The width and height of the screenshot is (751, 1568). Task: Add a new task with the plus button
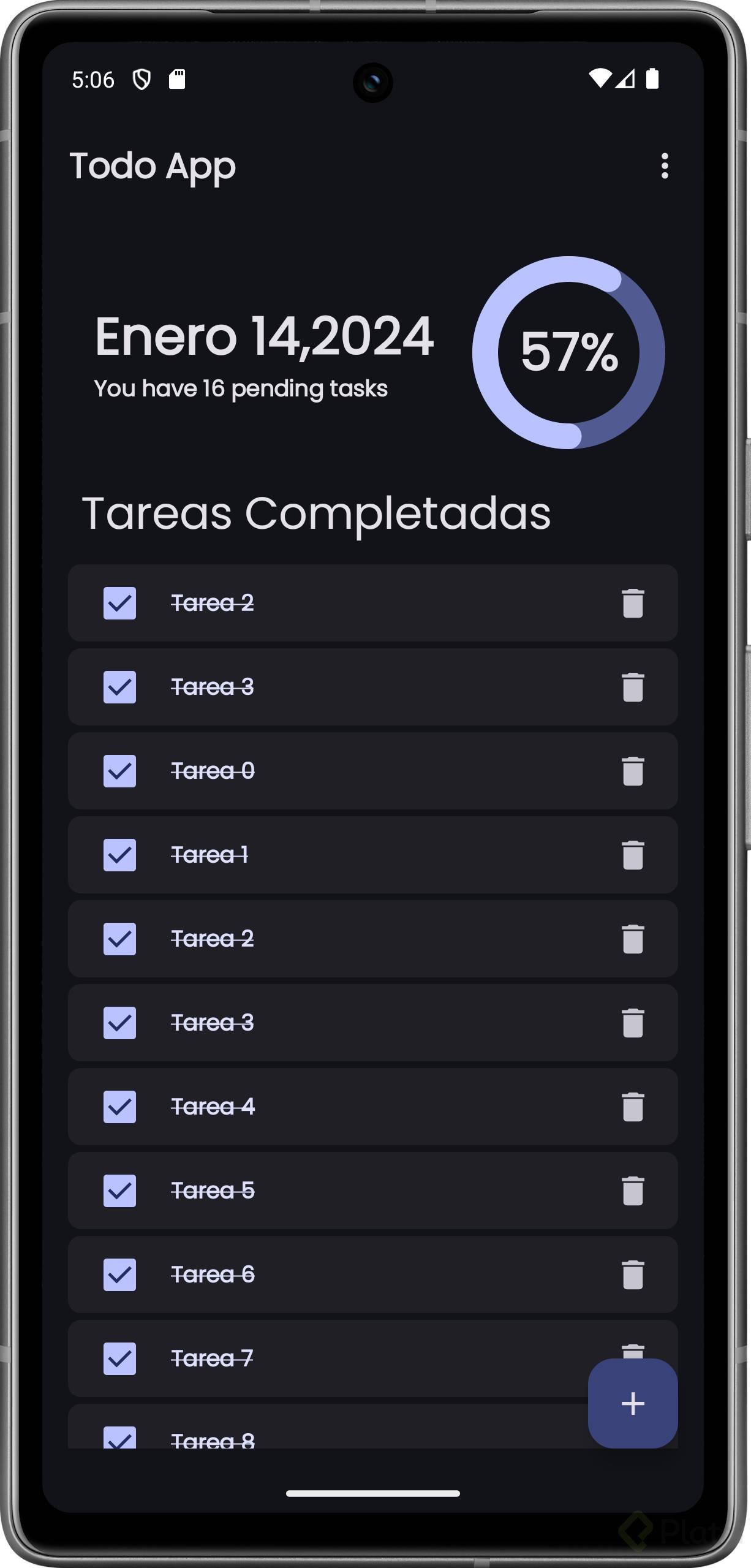pos(632,1403)
